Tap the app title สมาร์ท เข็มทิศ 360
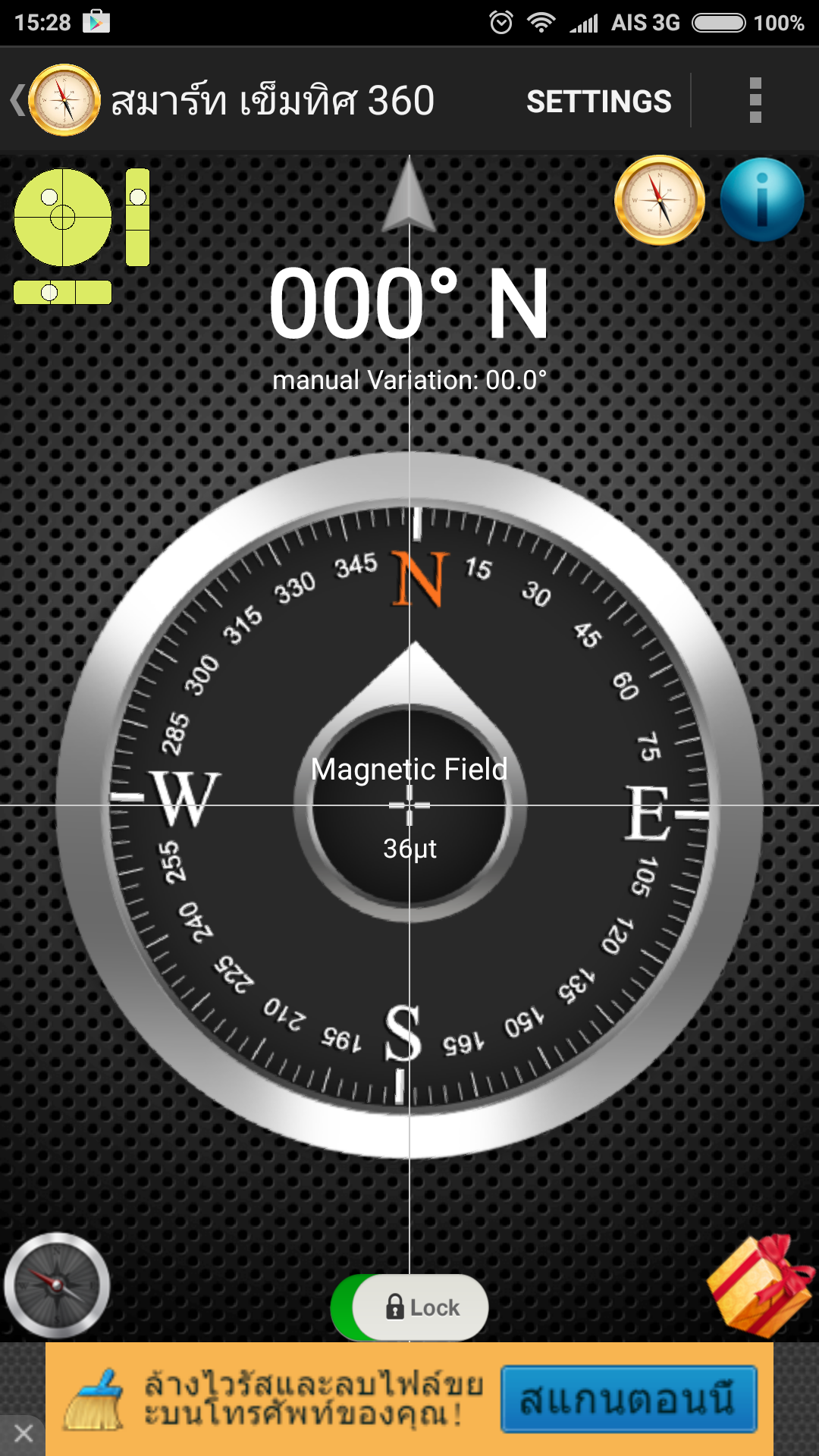 (273, 99)
